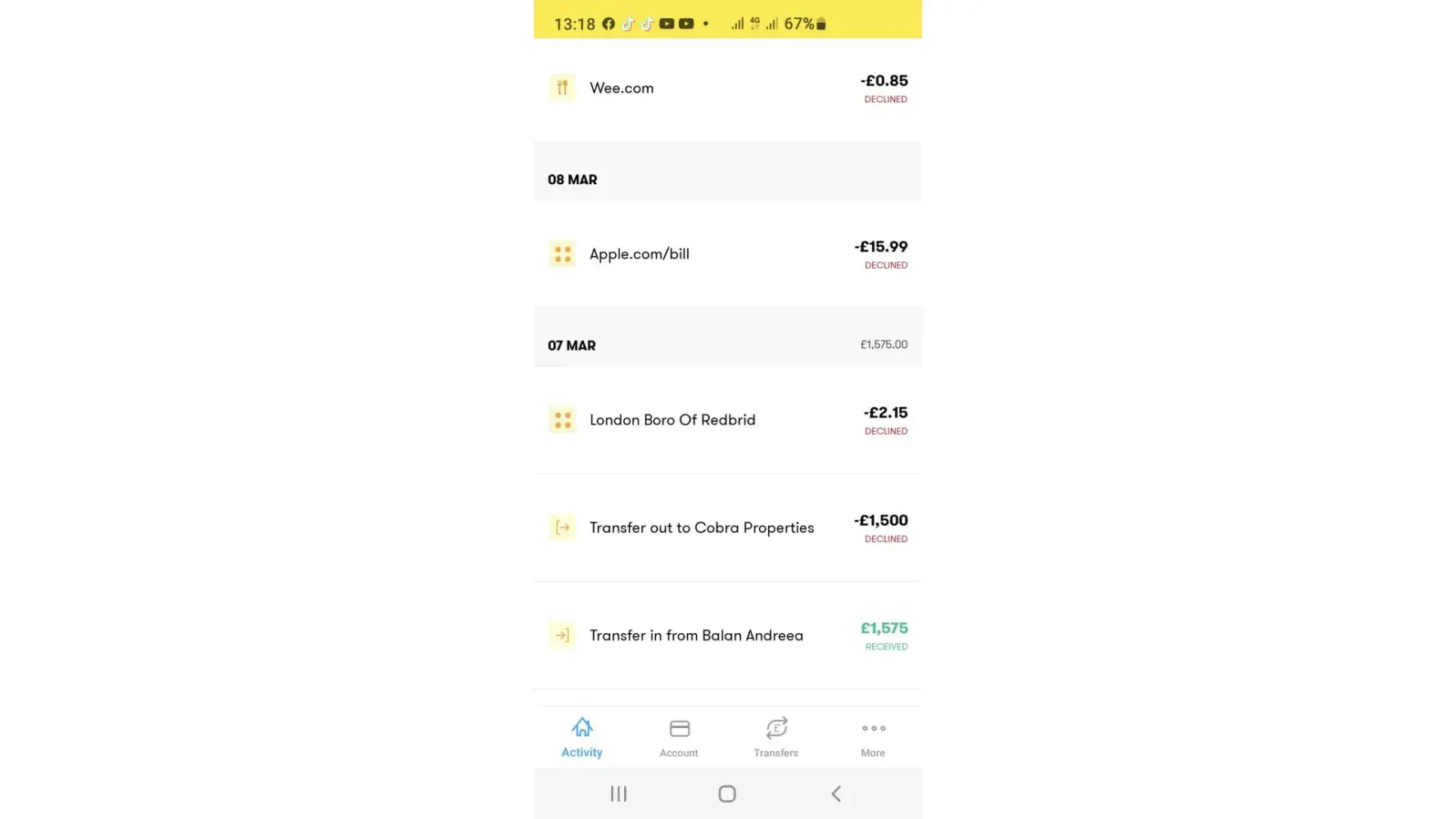Open the Wee.com declined transaction
Screen dimensions: 1456x819
click(x=727, y=88)
